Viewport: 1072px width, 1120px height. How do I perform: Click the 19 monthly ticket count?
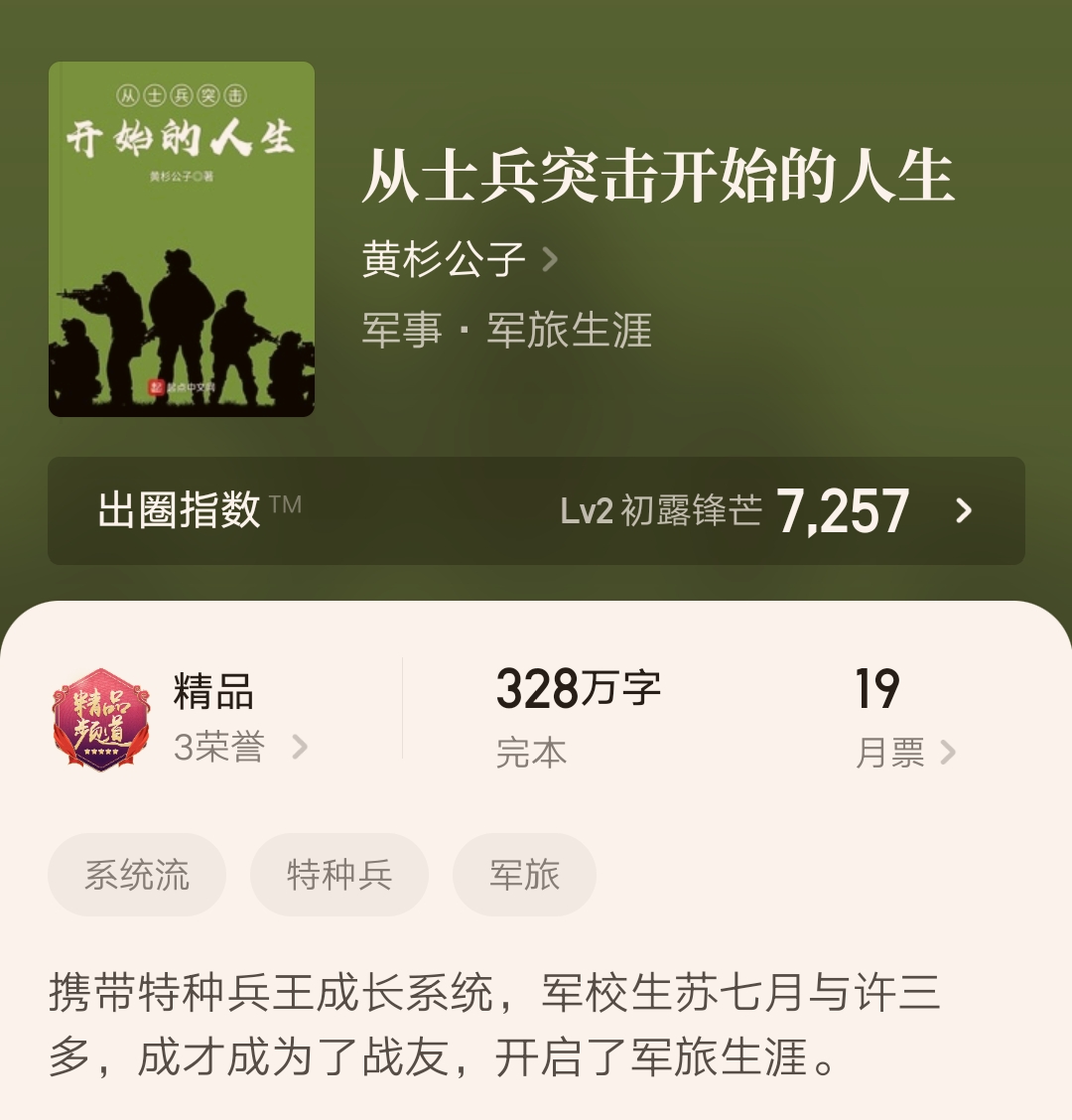[878, 689]
